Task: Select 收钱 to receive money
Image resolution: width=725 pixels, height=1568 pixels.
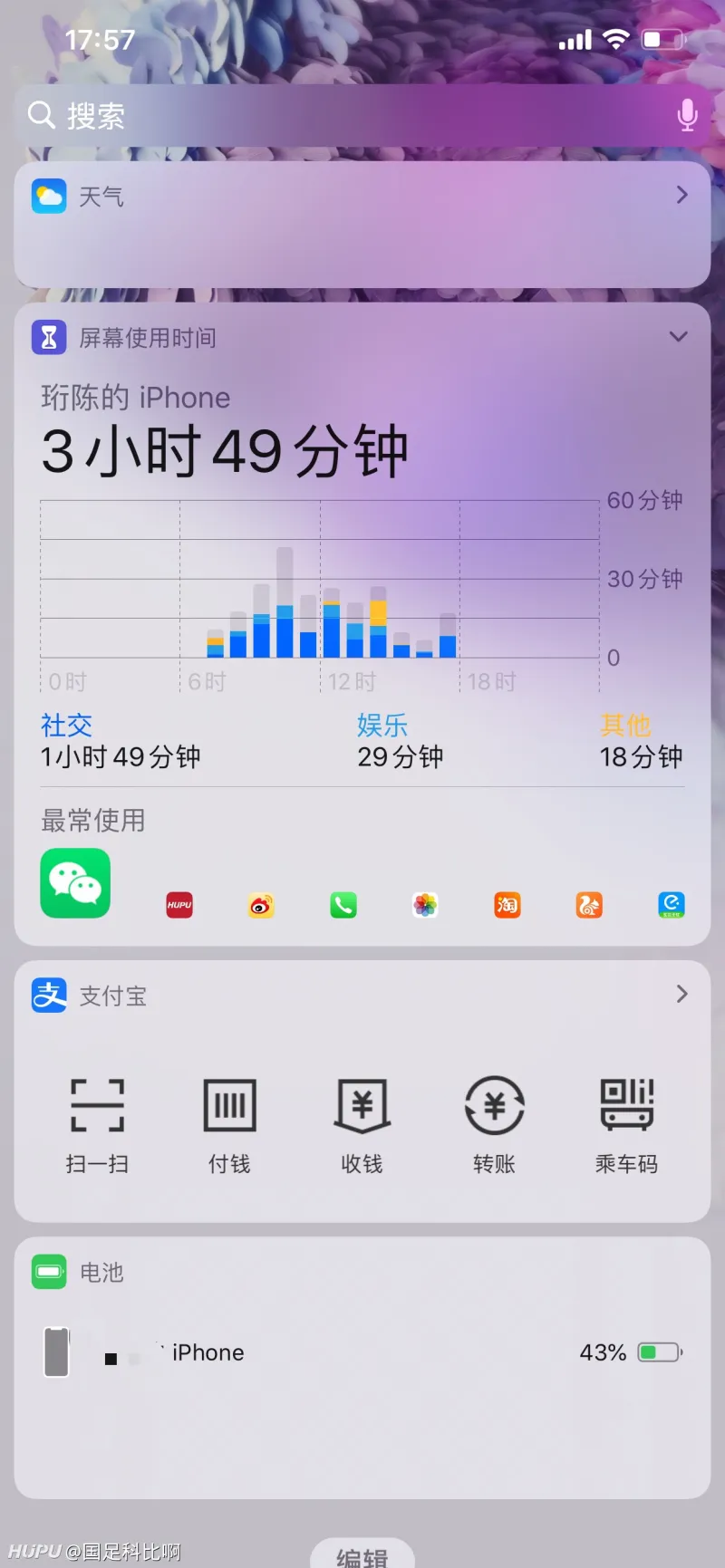Action: (x=362, y=1121)
